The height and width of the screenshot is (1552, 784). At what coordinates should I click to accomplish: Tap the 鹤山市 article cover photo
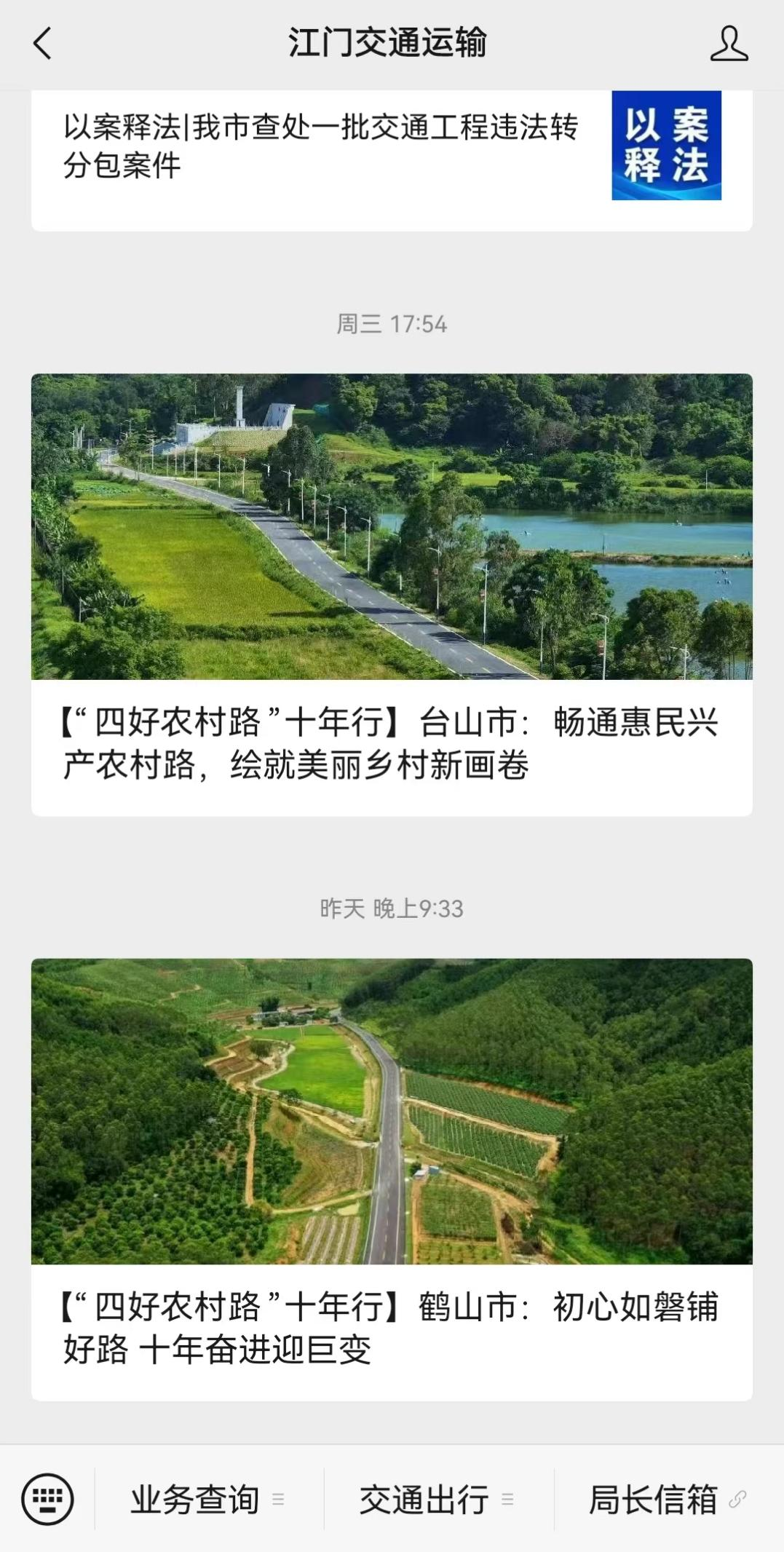[392, 1109]
